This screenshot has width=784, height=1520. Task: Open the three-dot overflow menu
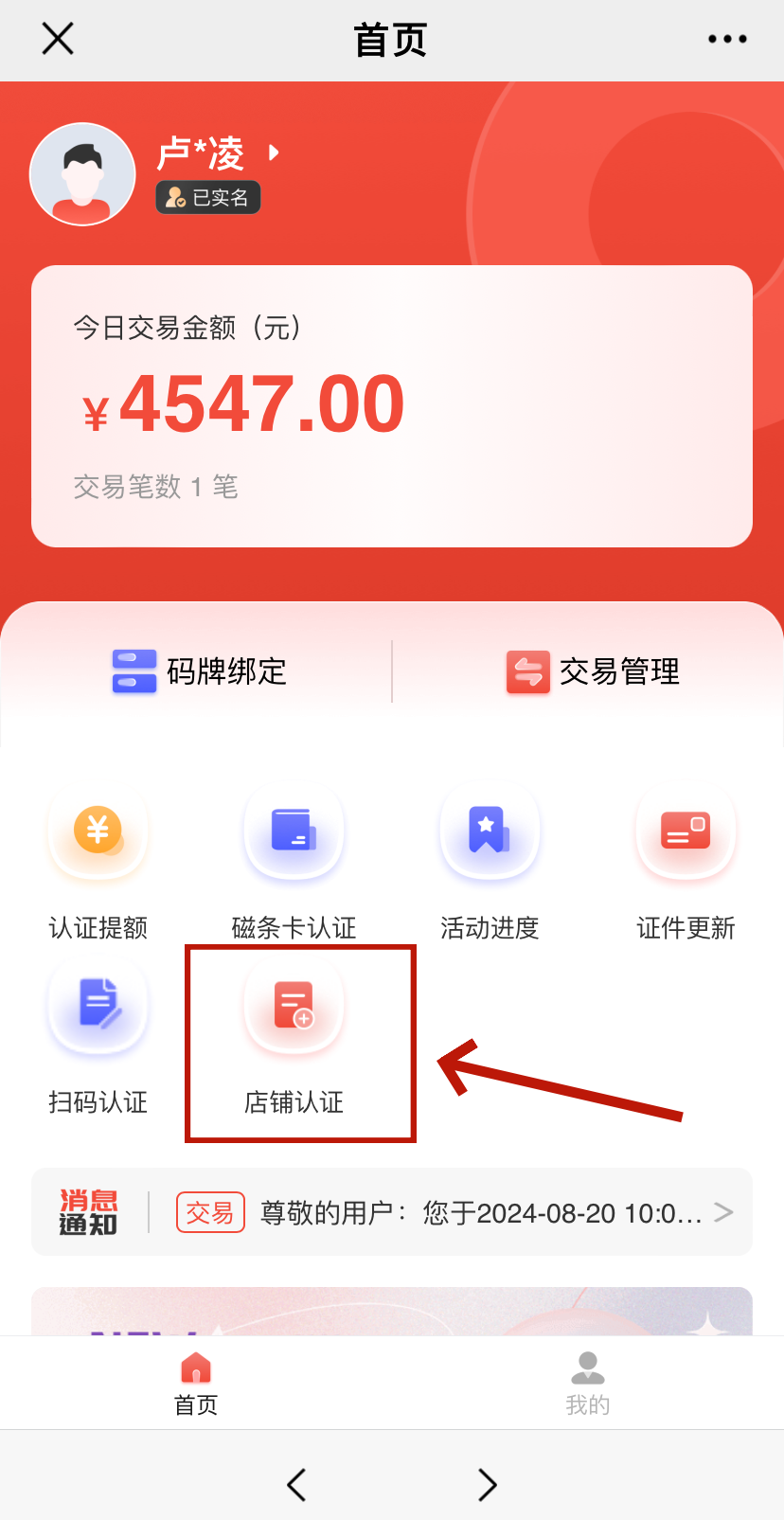tap(727, 39)
